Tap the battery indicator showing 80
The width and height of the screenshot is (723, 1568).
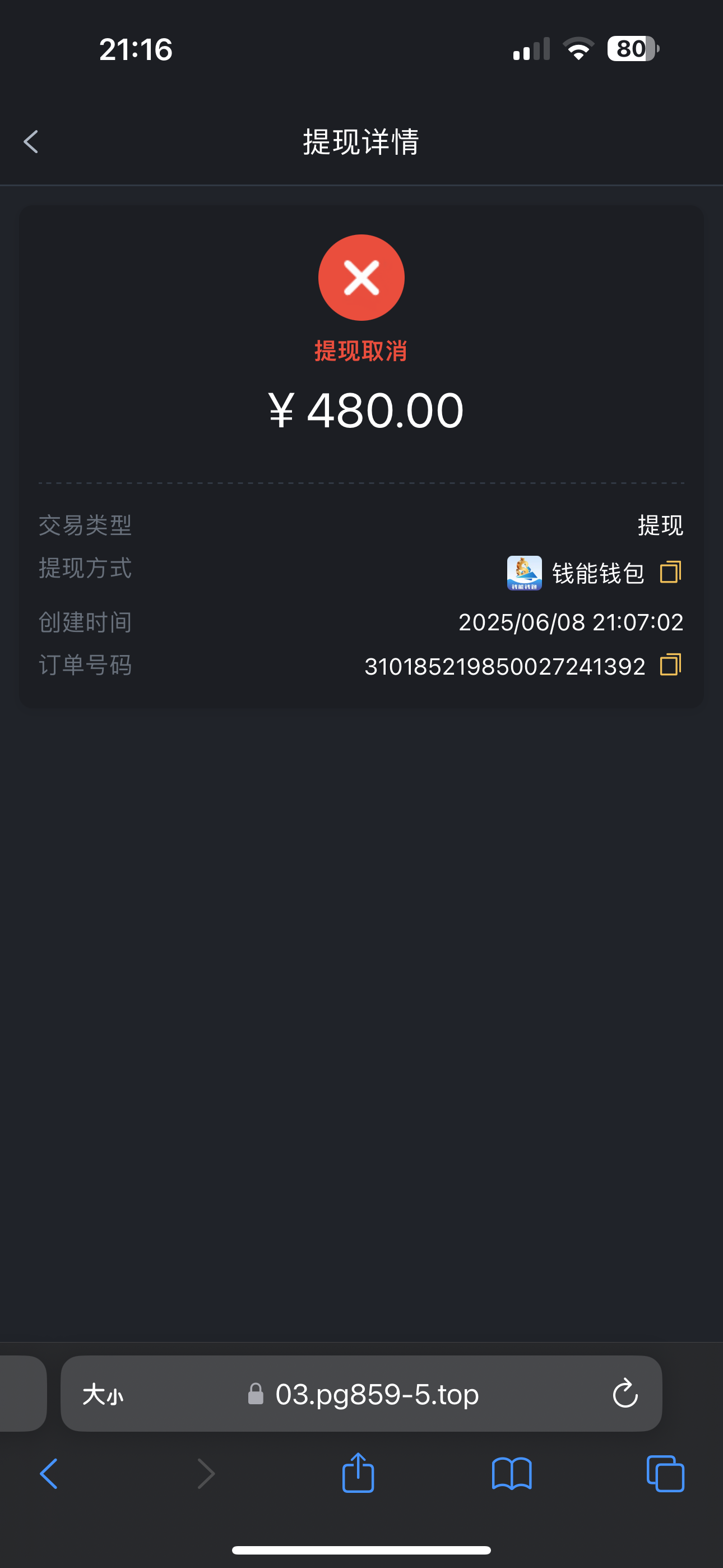633,49
